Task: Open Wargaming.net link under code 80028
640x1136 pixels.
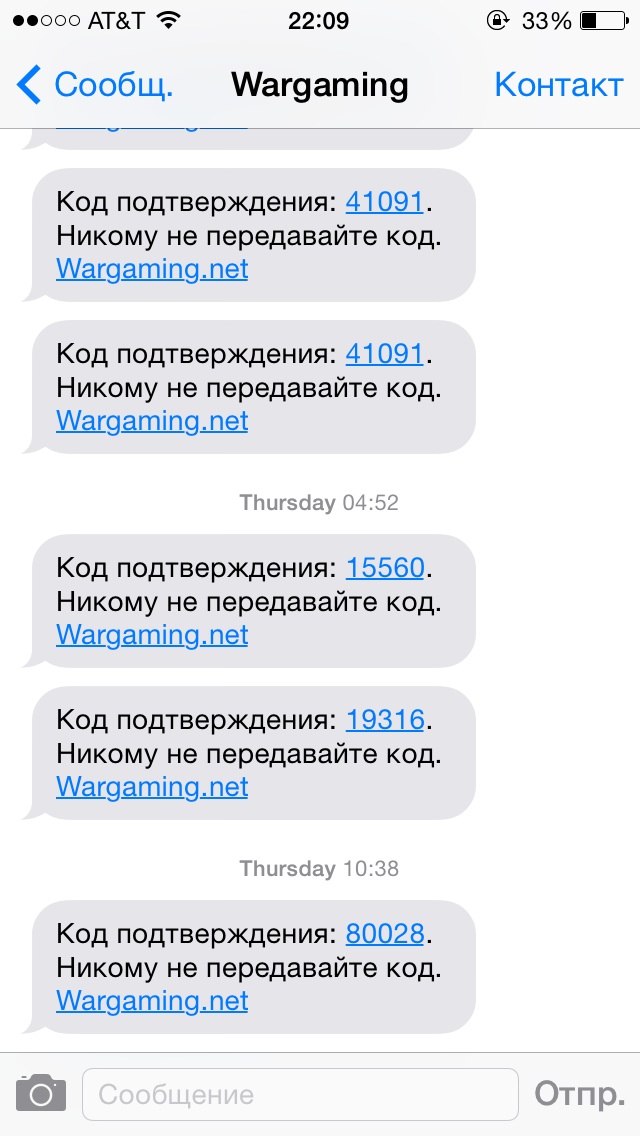Action: [x=152, y=1001]
